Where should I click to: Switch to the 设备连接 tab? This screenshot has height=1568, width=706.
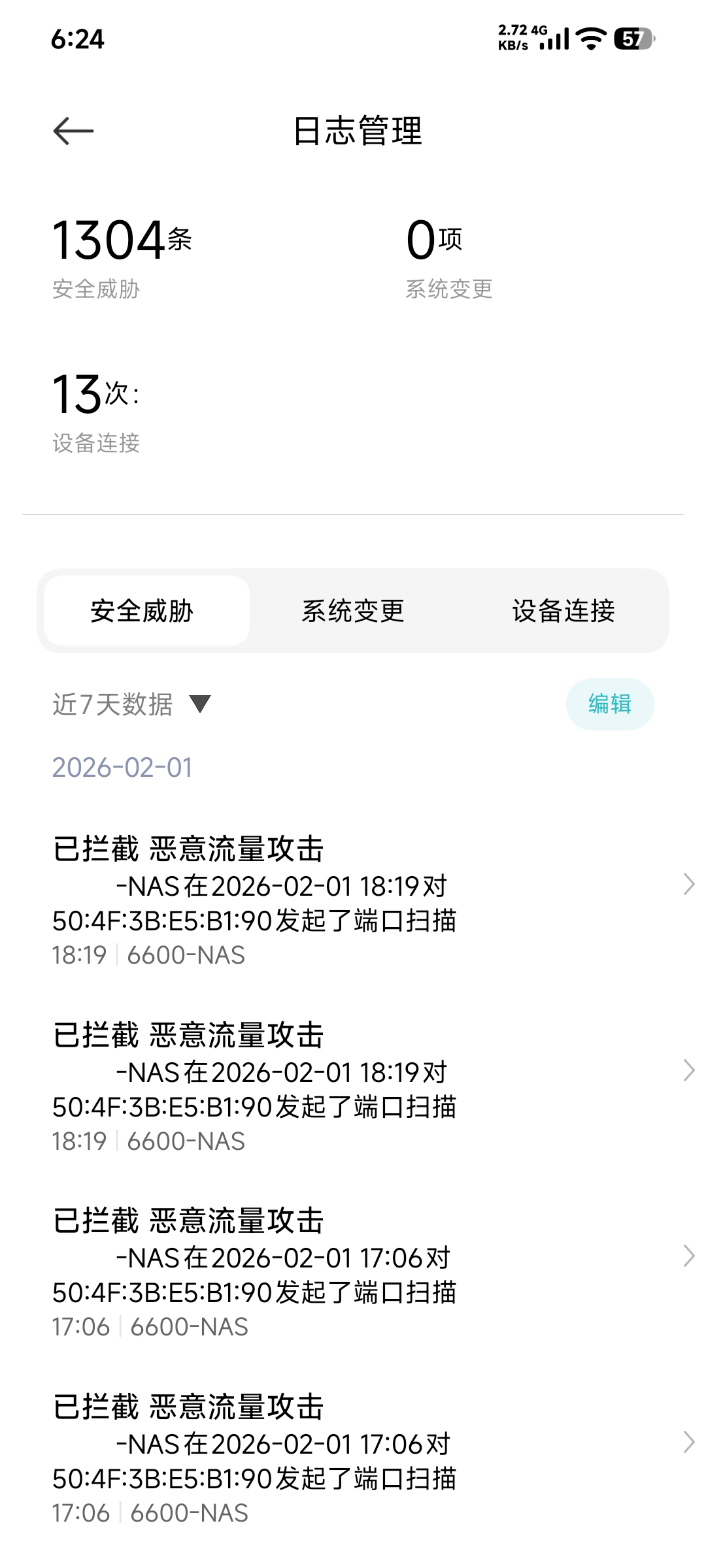[x=565, y=611]
